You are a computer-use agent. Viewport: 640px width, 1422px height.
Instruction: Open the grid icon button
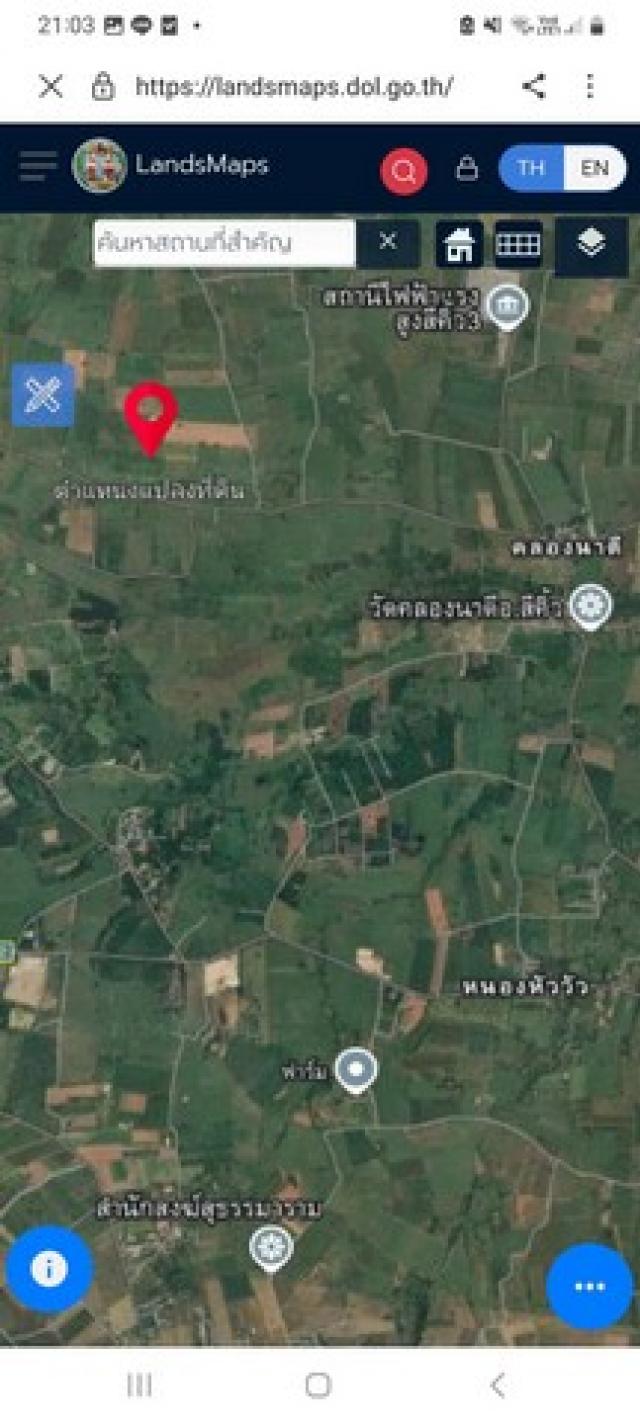tap(518, 244)
